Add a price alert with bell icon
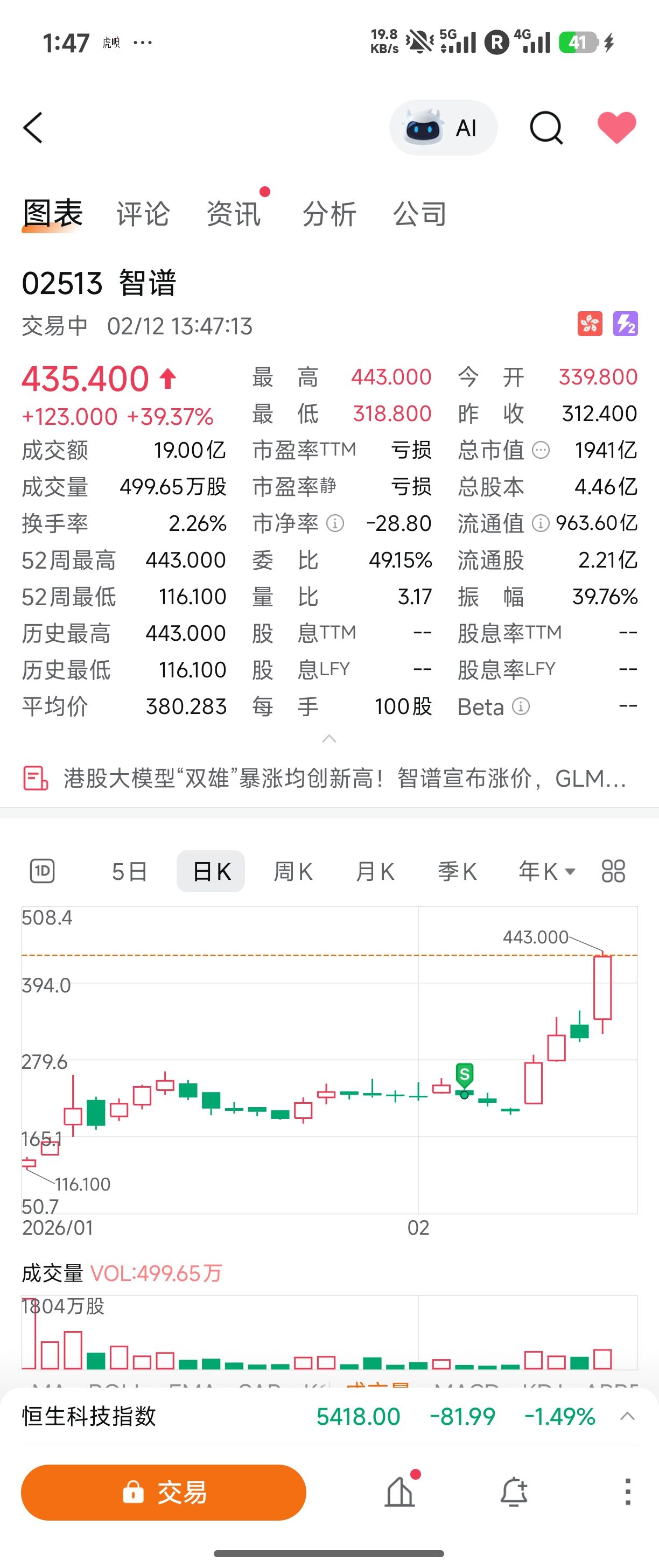The height and width of the screenshot is (1568, 659). (x=514, y=1493)
